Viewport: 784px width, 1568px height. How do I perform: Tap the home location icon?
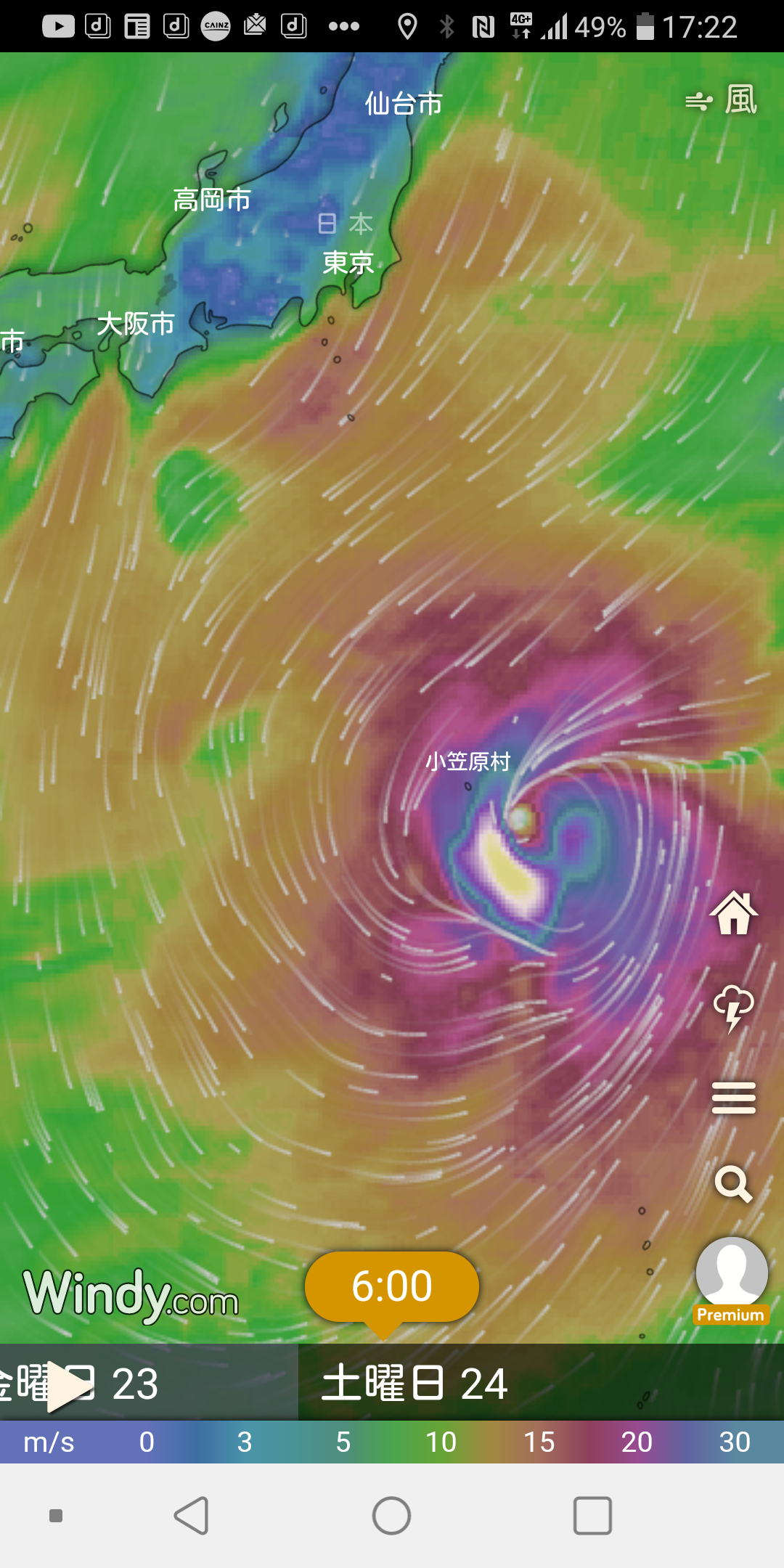(733, 913)
